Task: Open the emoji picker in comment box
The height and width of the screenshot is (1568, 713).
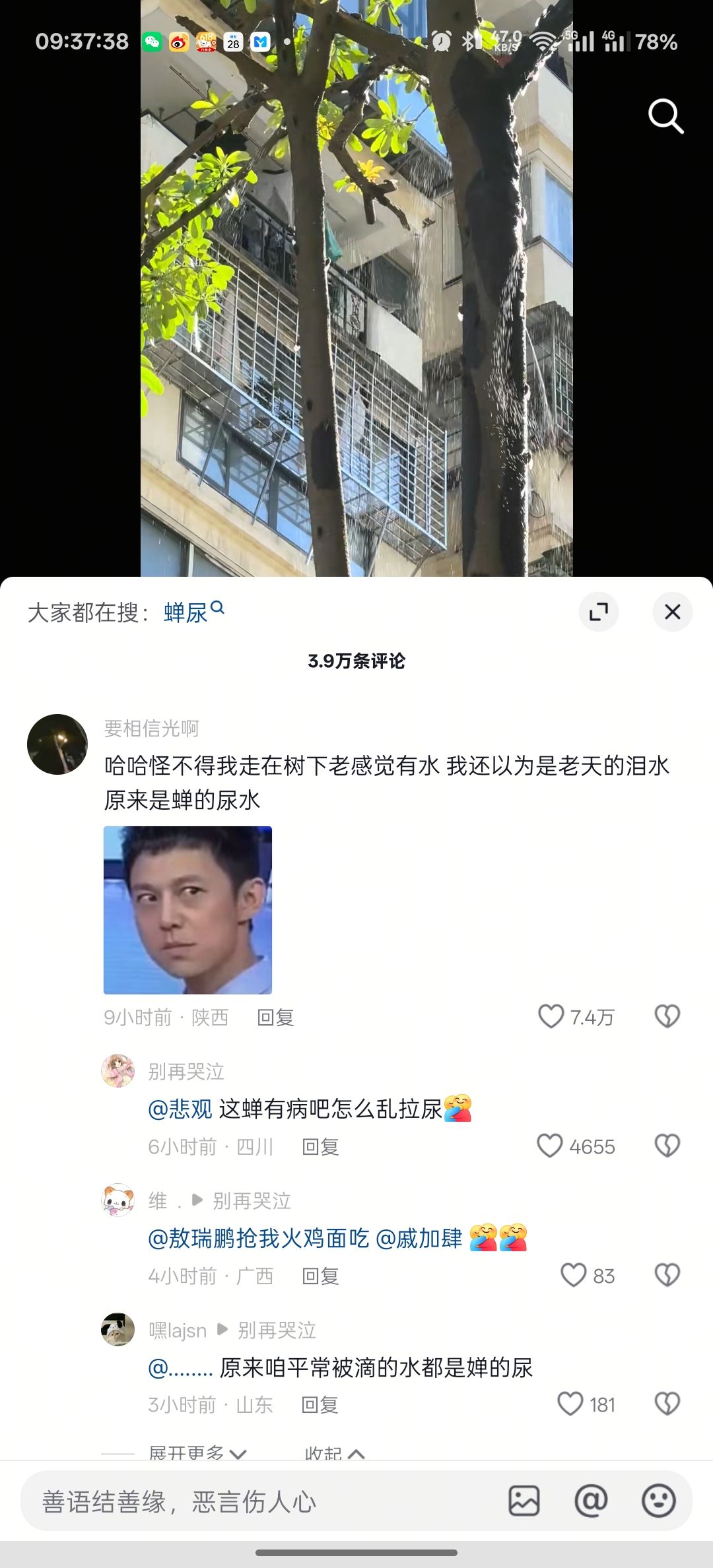Action: 658,1501
